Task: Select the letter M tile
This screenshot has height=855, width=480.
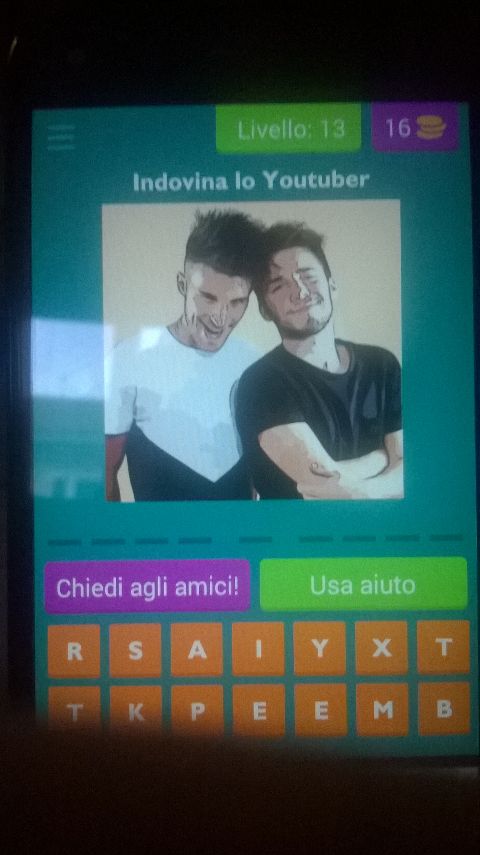Action: [382, 708]
